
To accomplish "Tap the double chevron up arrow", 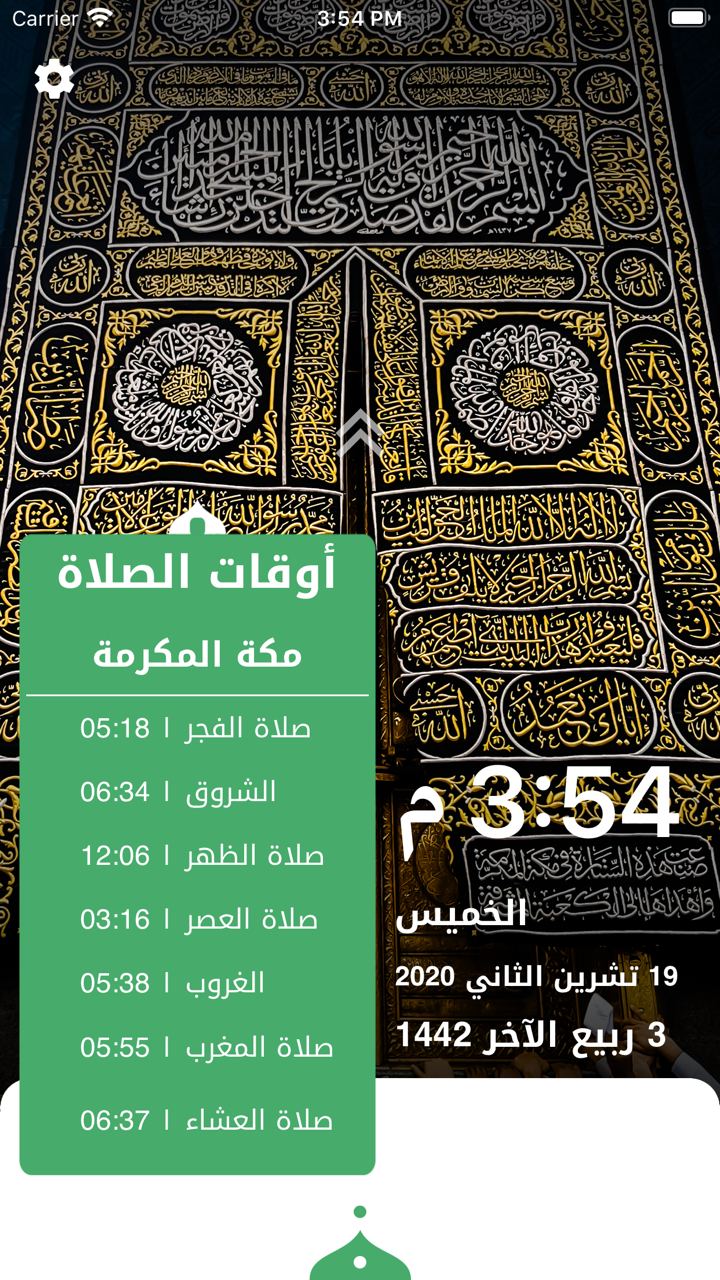I will coord(360,432).
